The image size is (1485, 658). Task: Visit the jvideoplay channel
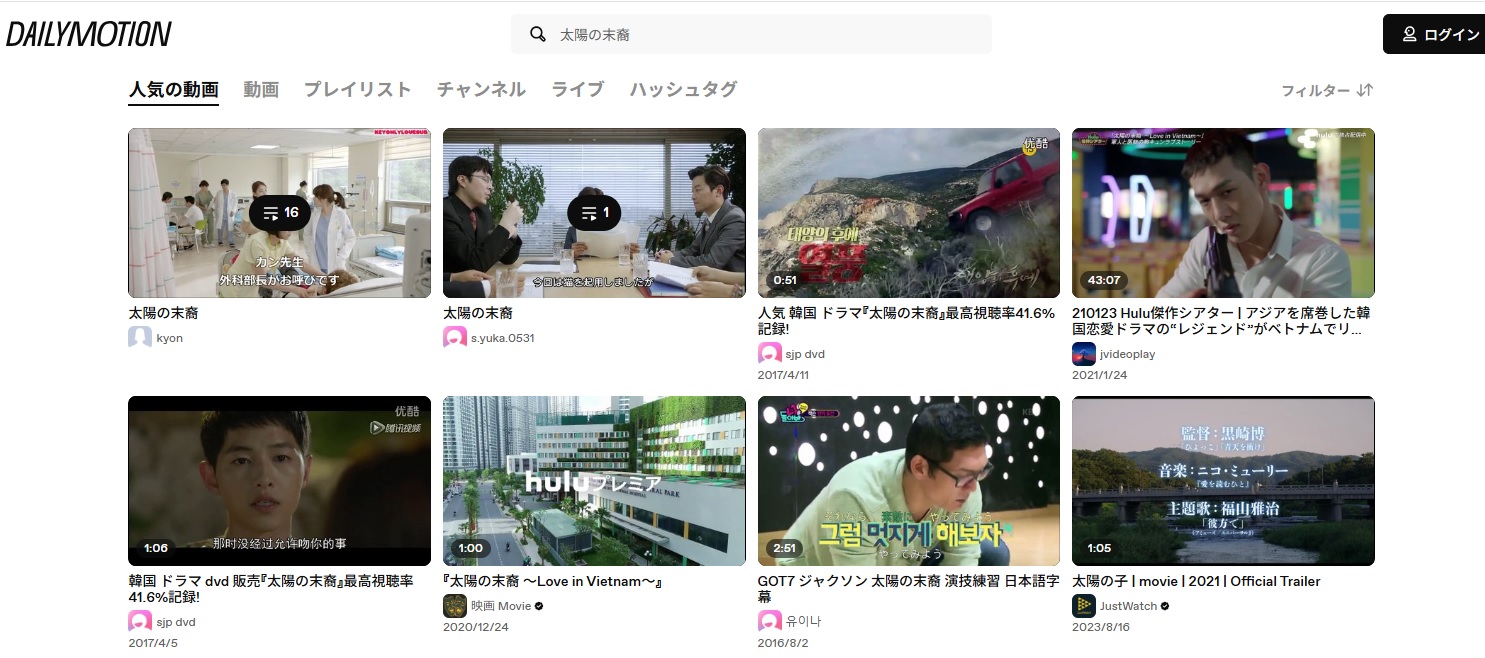coord(1126,354)
